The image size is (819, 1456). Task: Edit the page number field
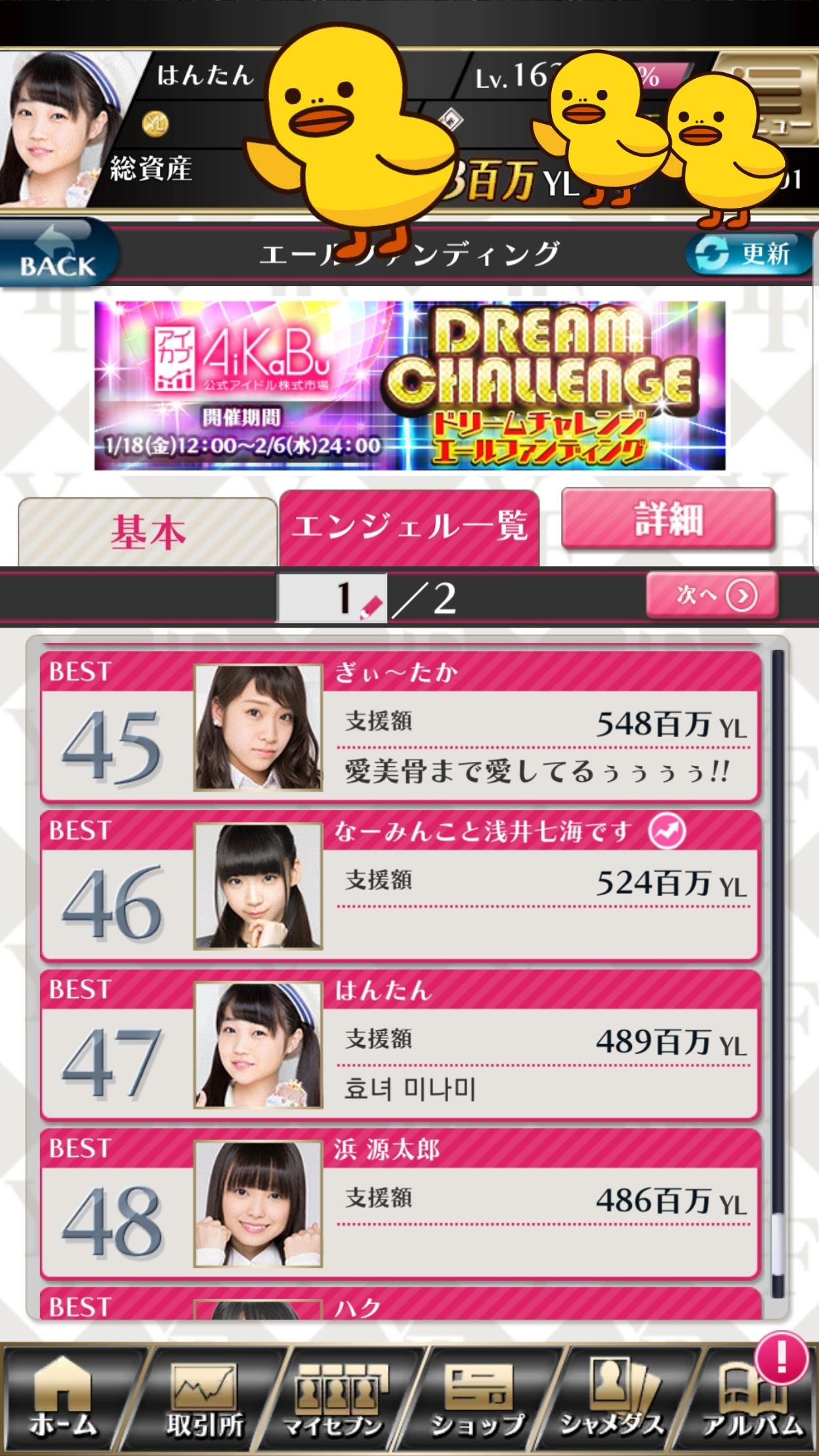pos(332,598)
